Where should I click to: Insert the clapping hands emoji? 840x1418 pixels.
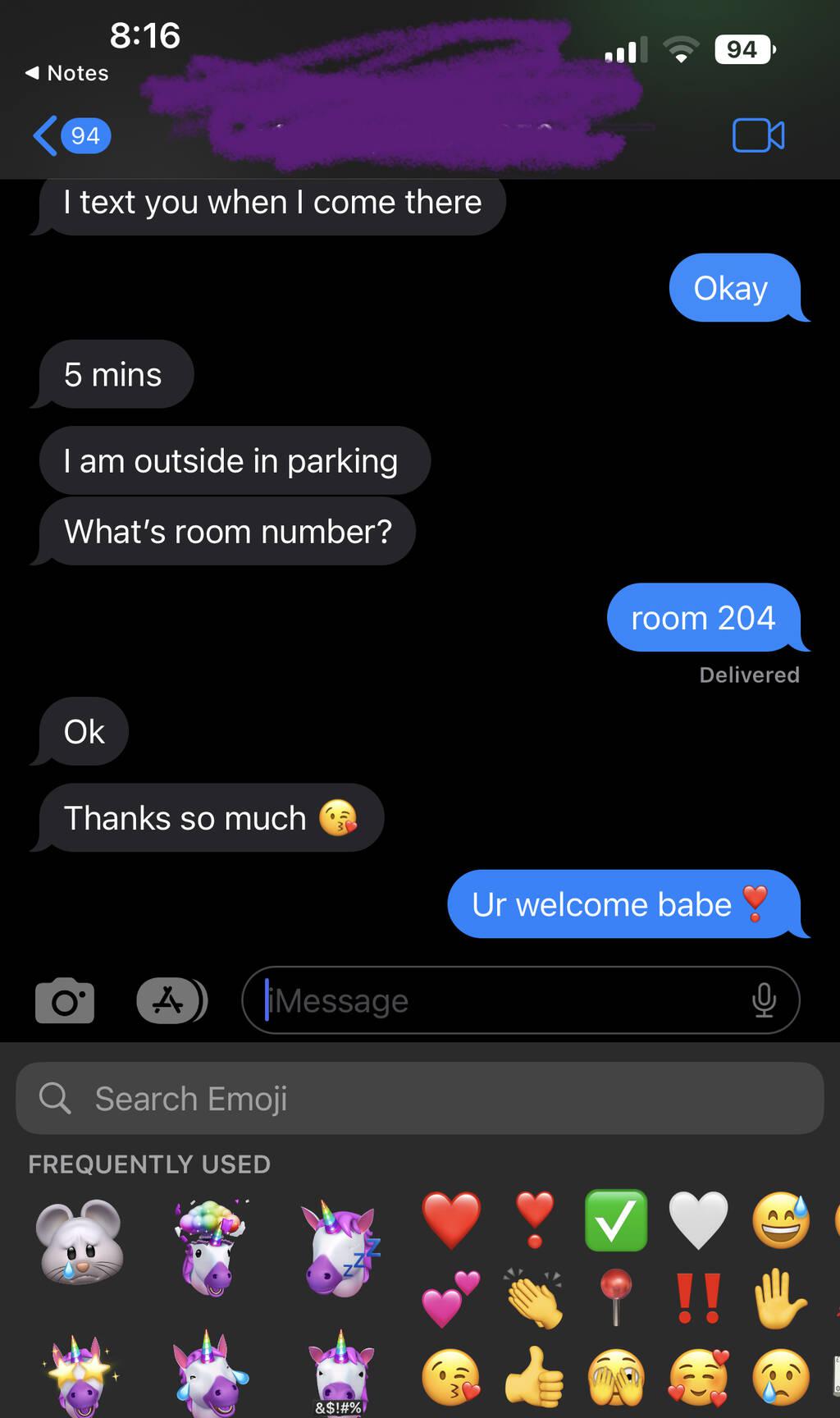click(534, 1299)
